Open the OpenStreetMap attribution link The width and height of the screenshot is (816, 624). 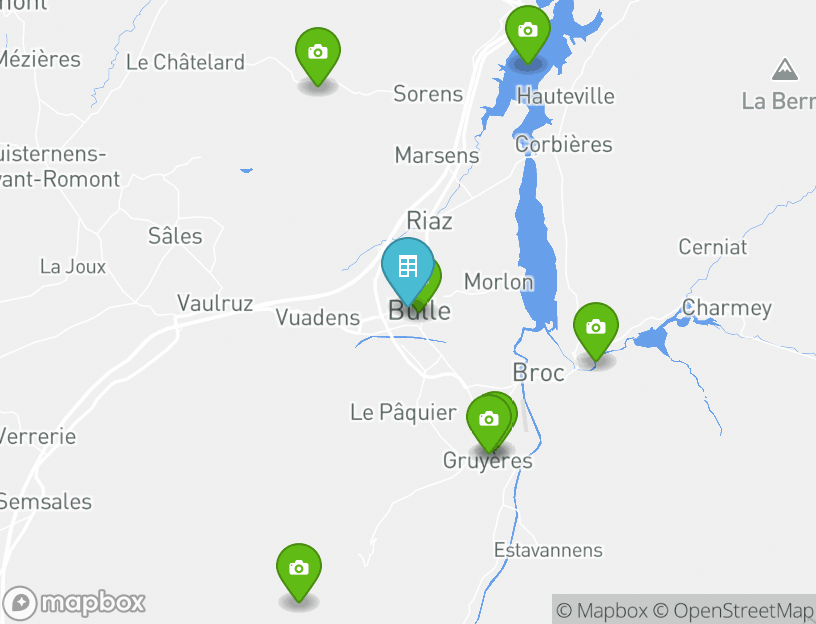(x=733, y=610)
